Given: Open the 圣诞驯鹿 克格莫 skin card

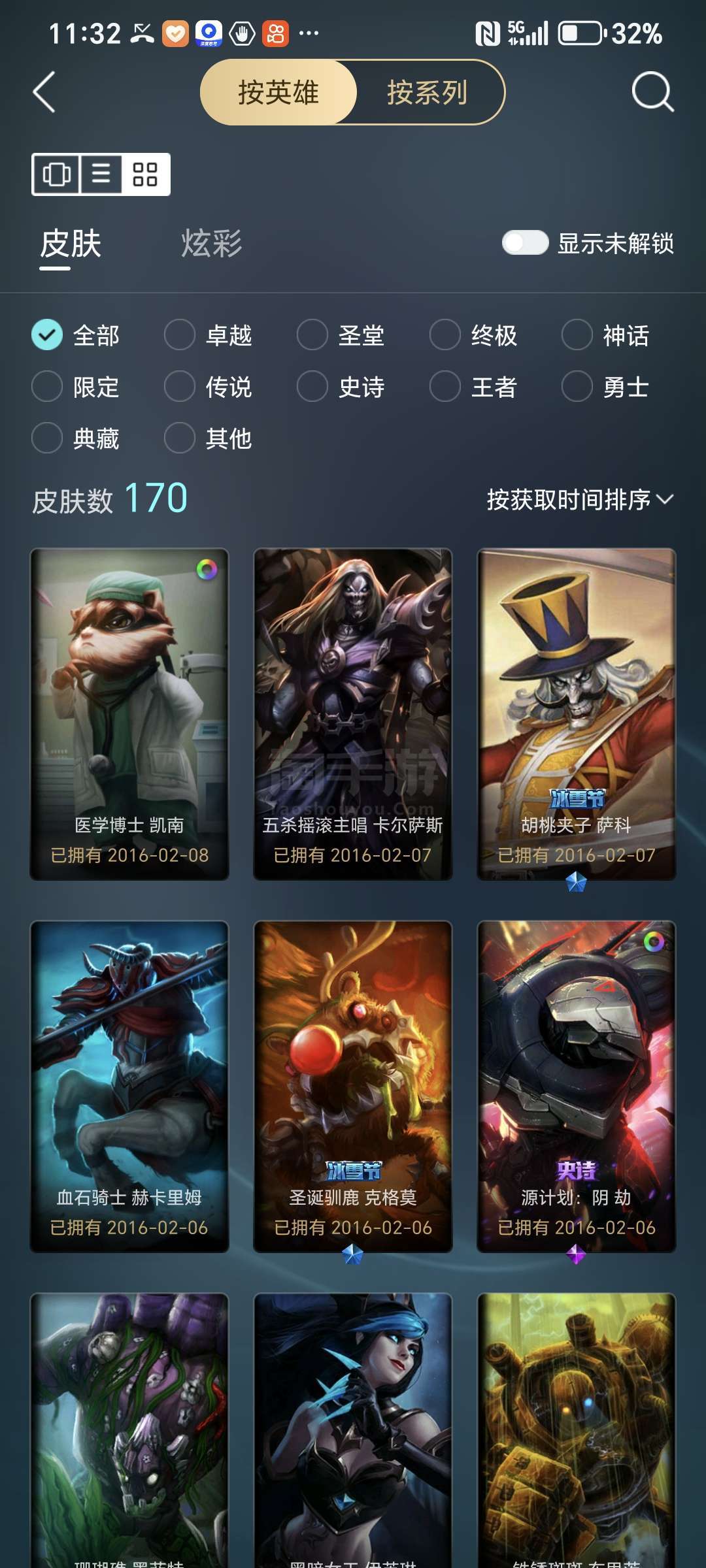Looking at the screenshot, I should coord(353,1086).
